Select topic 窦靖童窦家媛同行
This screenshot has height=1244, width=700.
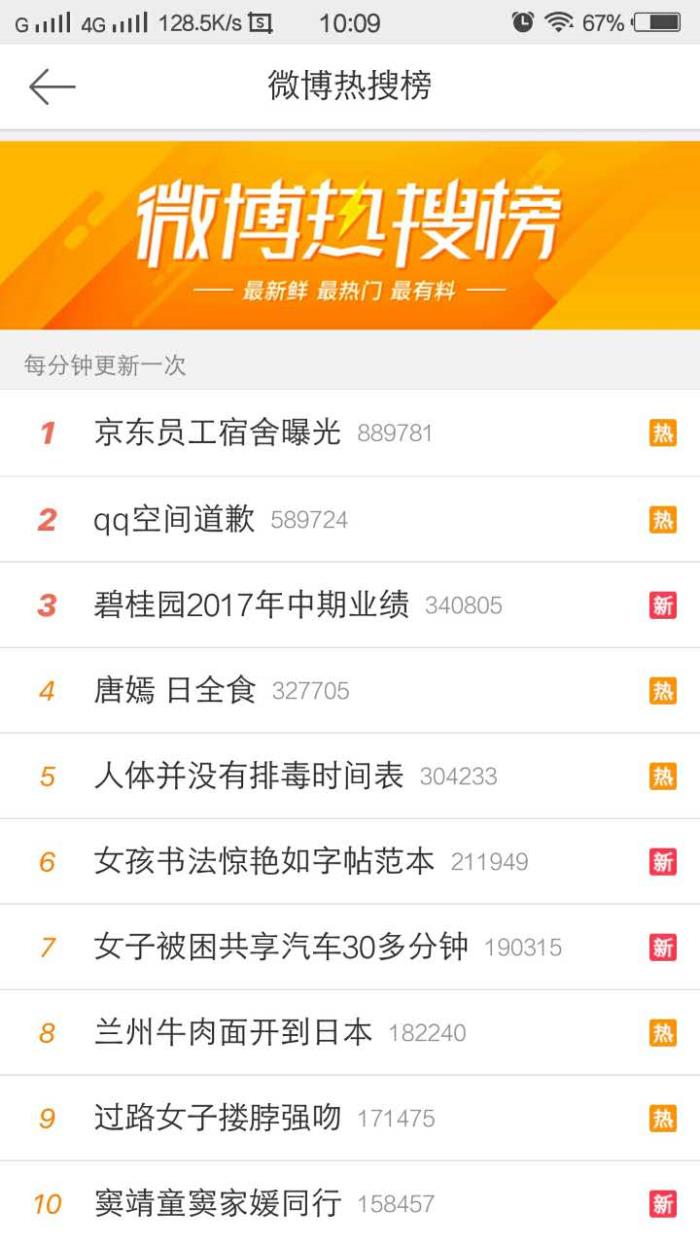(x=217, y=1203)
